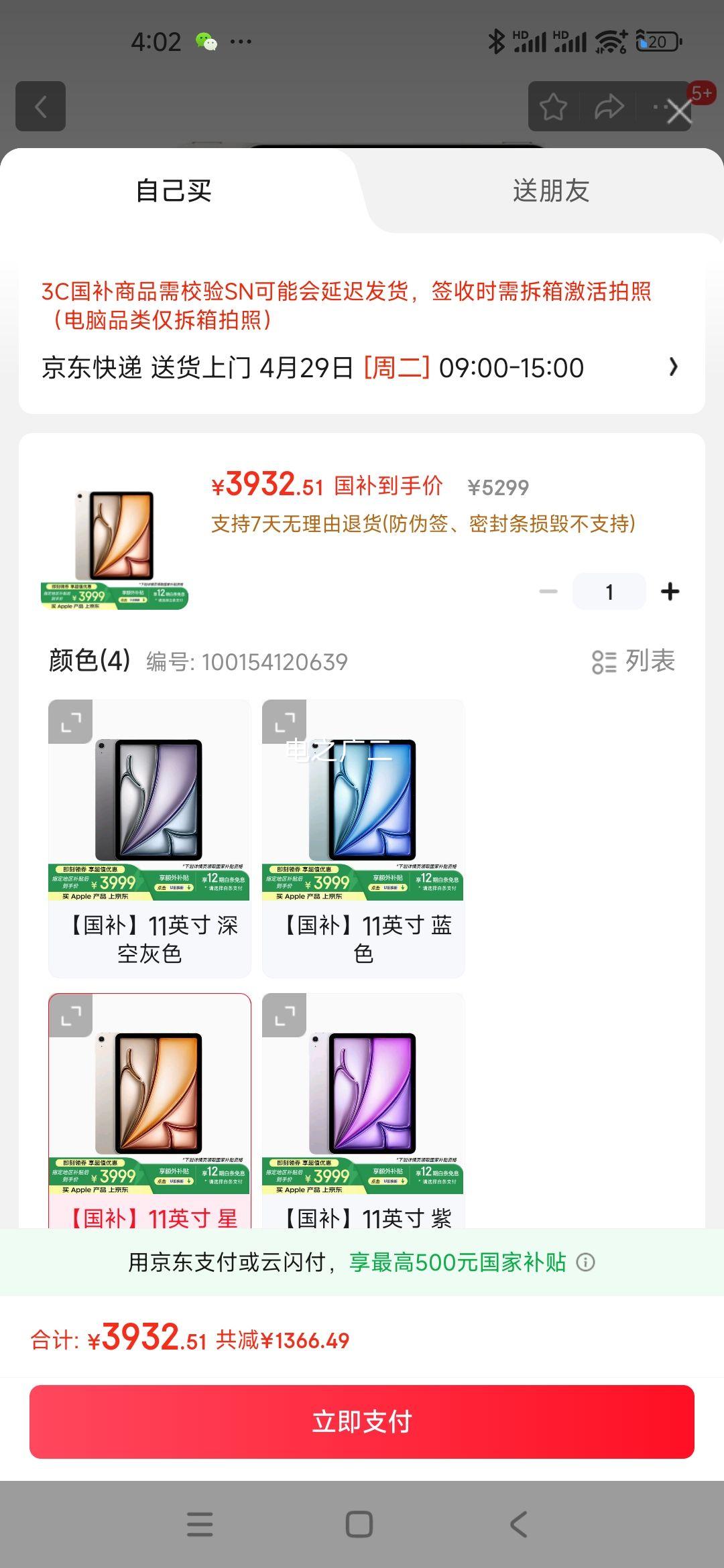Screen dimensions: 724x1568
Task: Pick the 11英寸 紫色 option
Action: coord(363,1111)
